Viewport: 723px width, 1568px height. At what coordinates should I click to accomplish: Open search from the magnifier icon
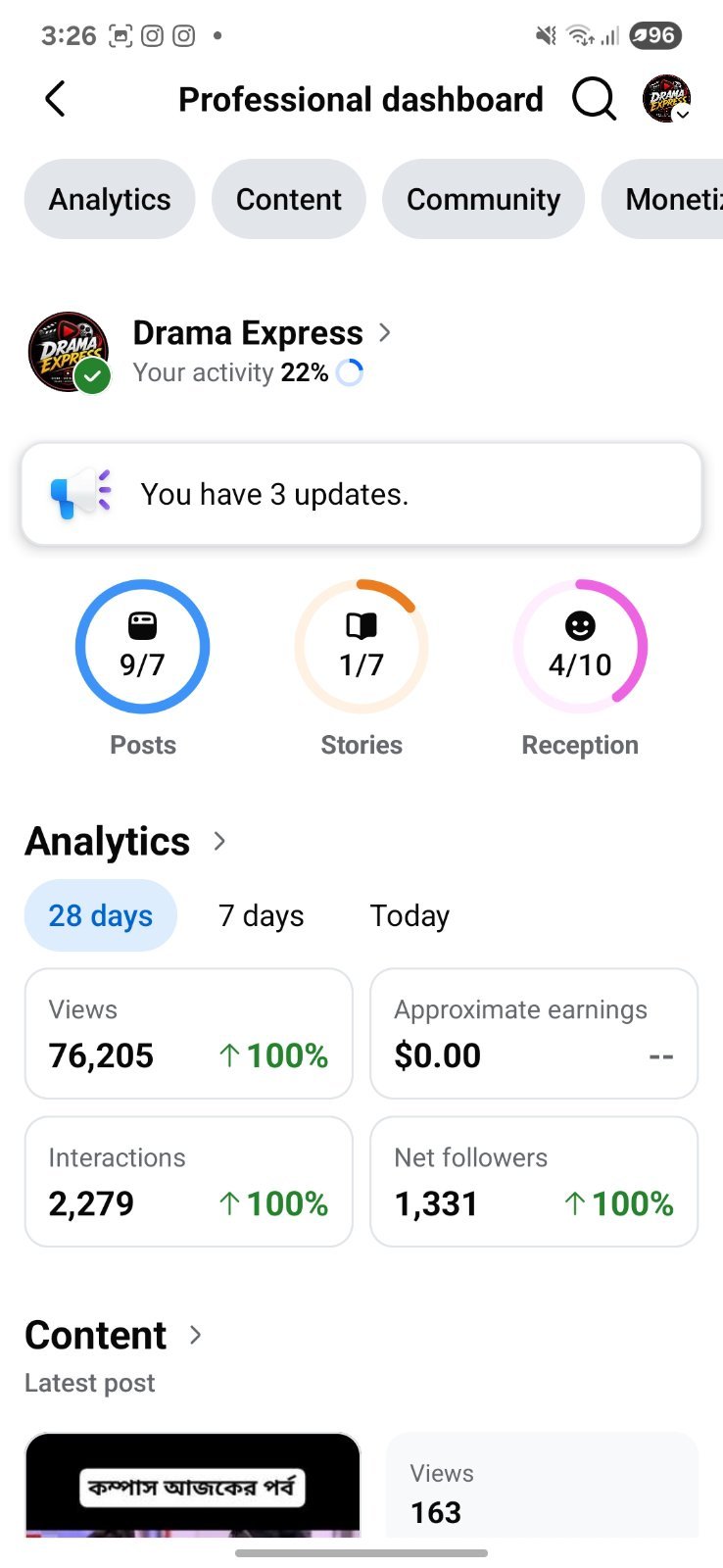coord(594,99)
